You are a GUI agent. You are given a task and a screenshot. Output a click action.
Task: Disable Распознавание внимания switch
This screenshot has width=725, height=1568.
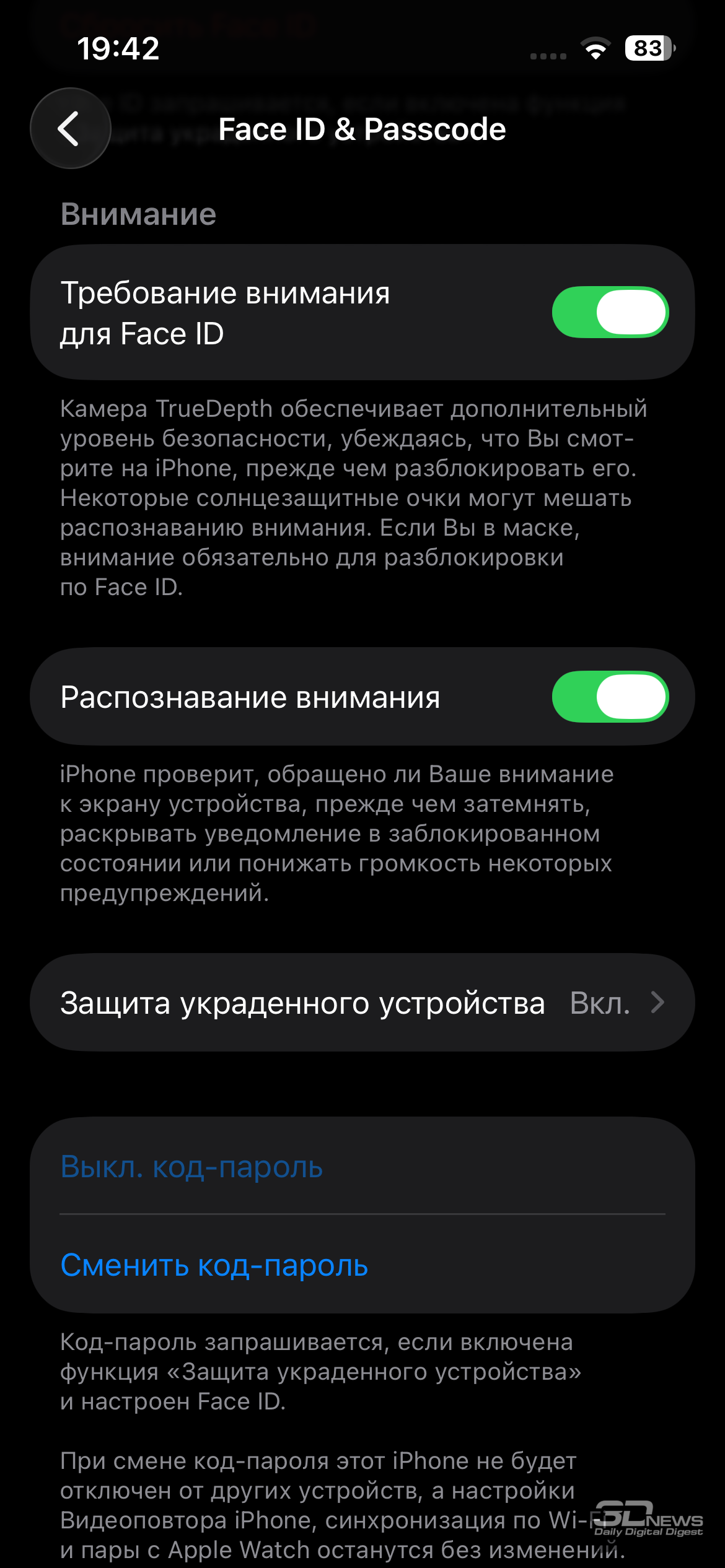(610, 697)
